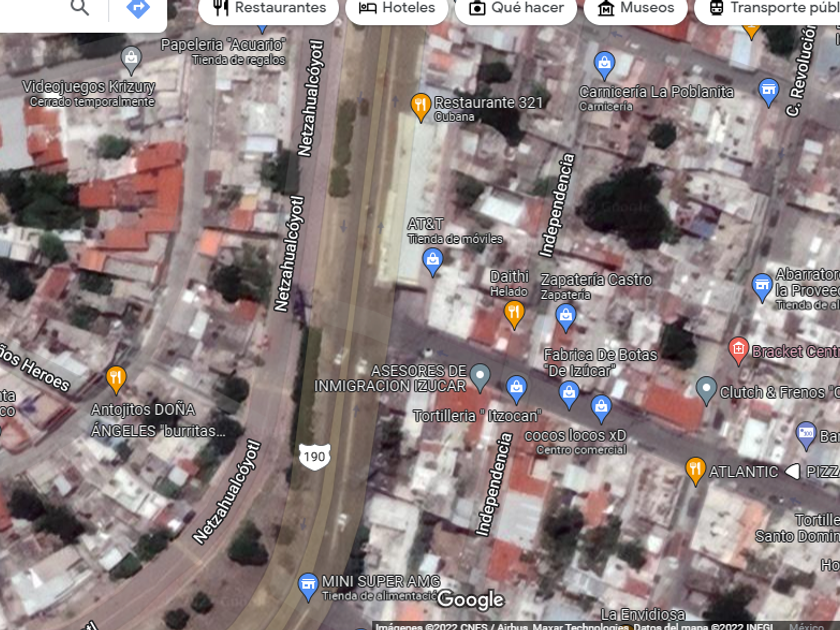Choose the Qué hacer chip

click(516, 9)
